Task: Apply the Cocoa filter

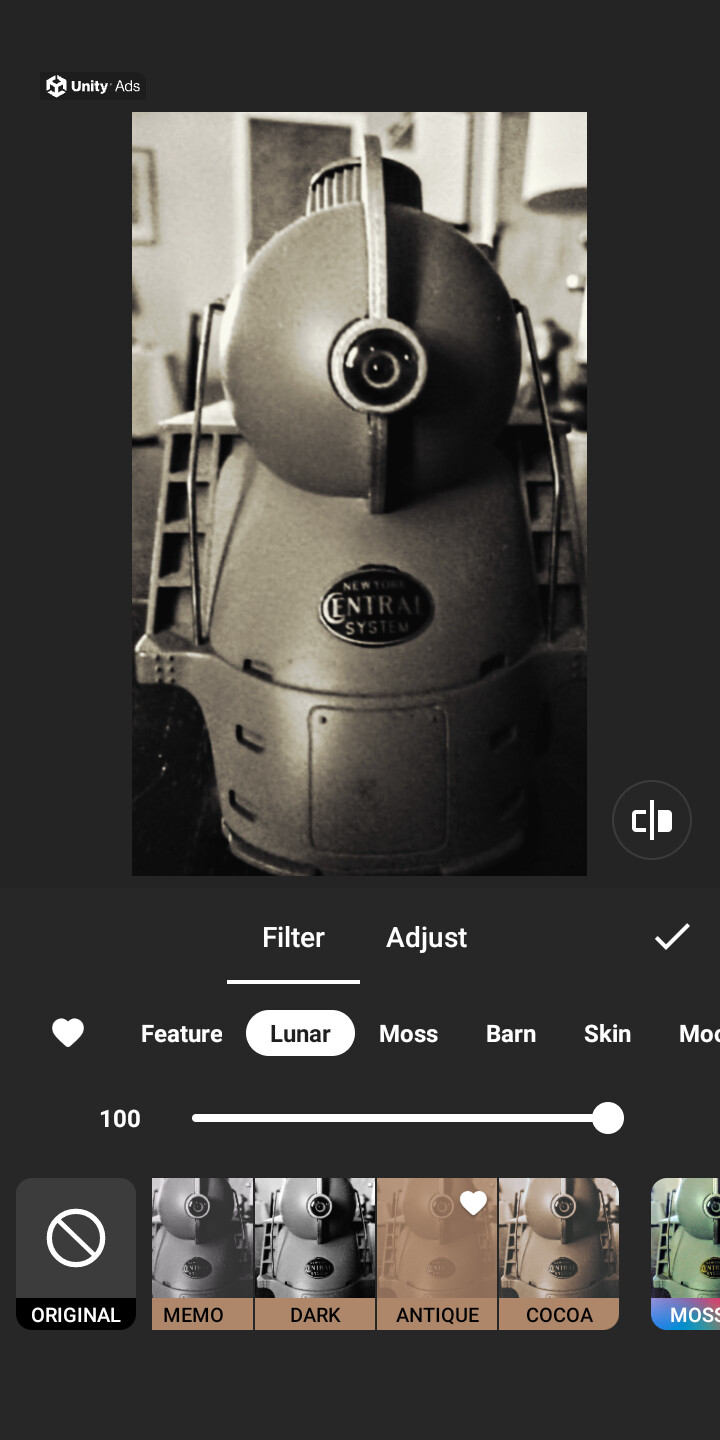Action: point(559,1253)
